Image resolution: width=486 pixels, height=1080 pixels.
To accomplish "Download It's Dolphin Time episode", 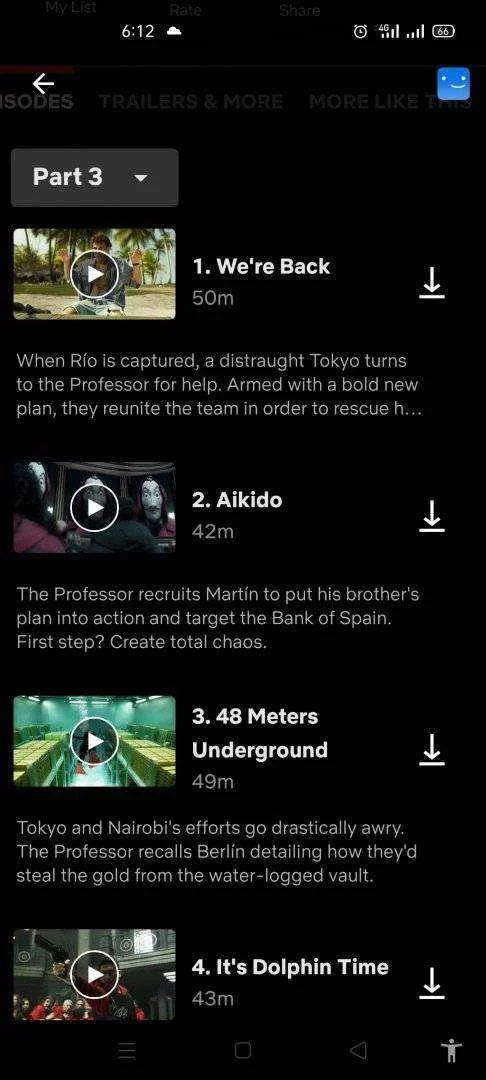I will pos(432,984).
